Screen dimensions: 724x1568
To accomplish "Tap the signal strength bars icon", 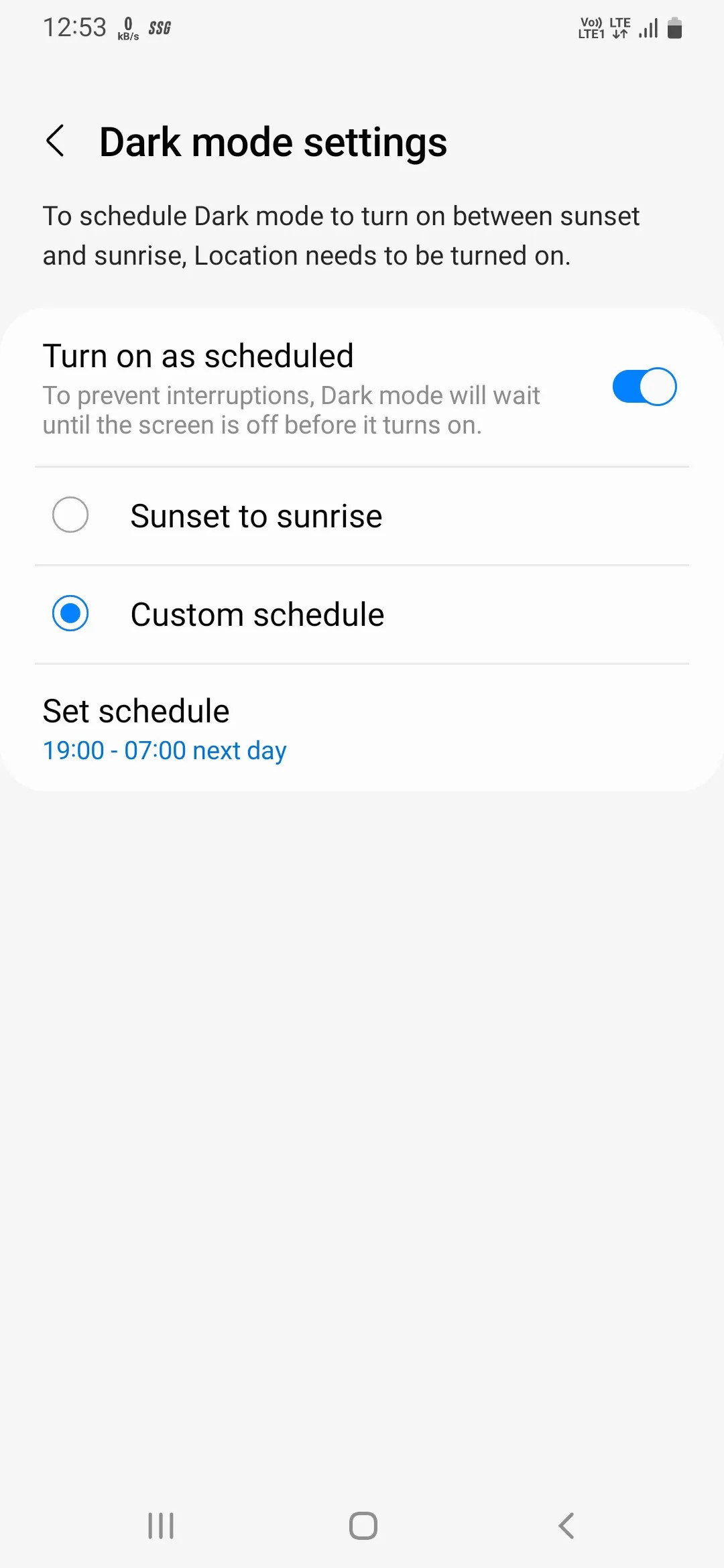I will pyautogui.click(x=647, y=27).
